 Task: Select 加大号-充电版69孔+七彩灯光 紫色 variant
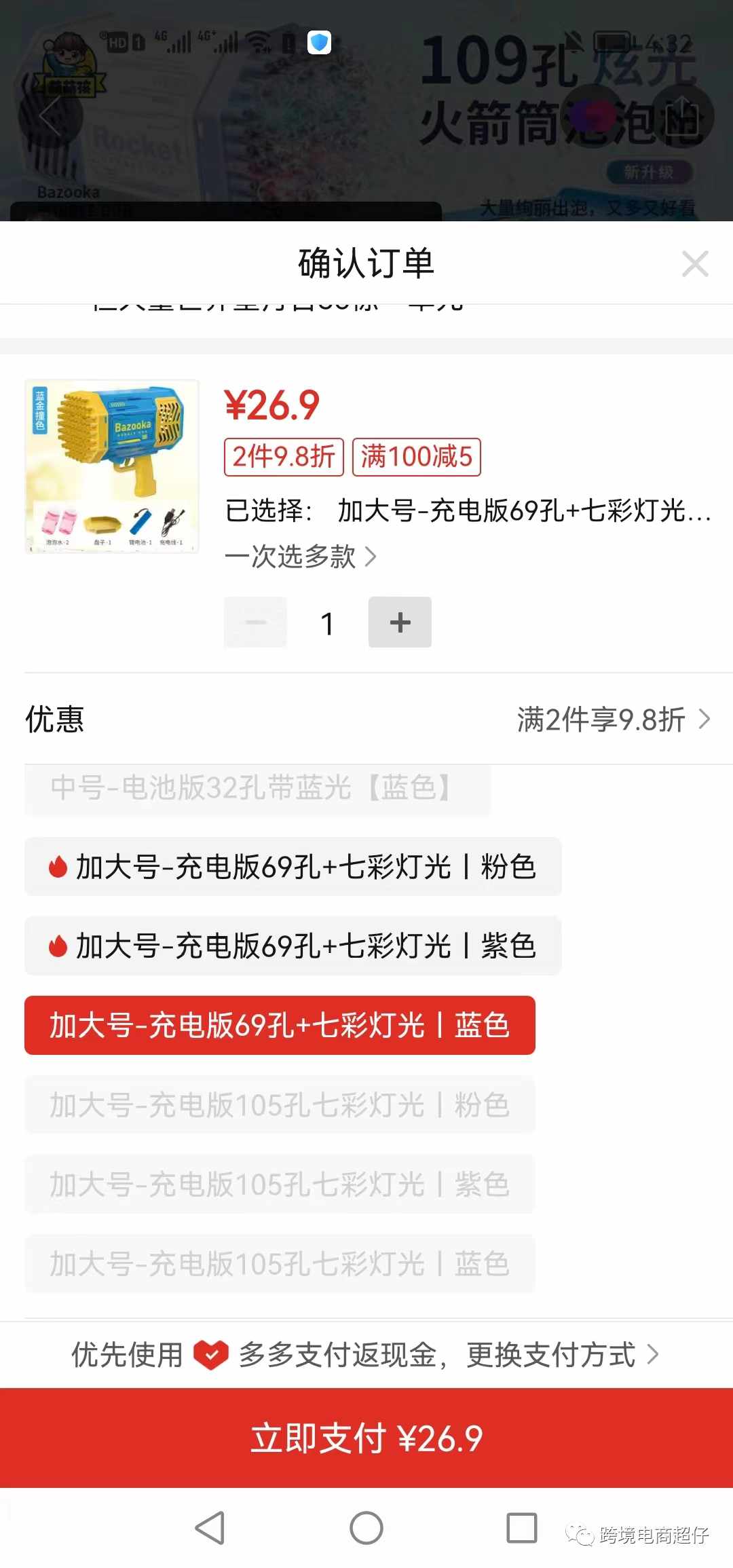pos(293,946)
